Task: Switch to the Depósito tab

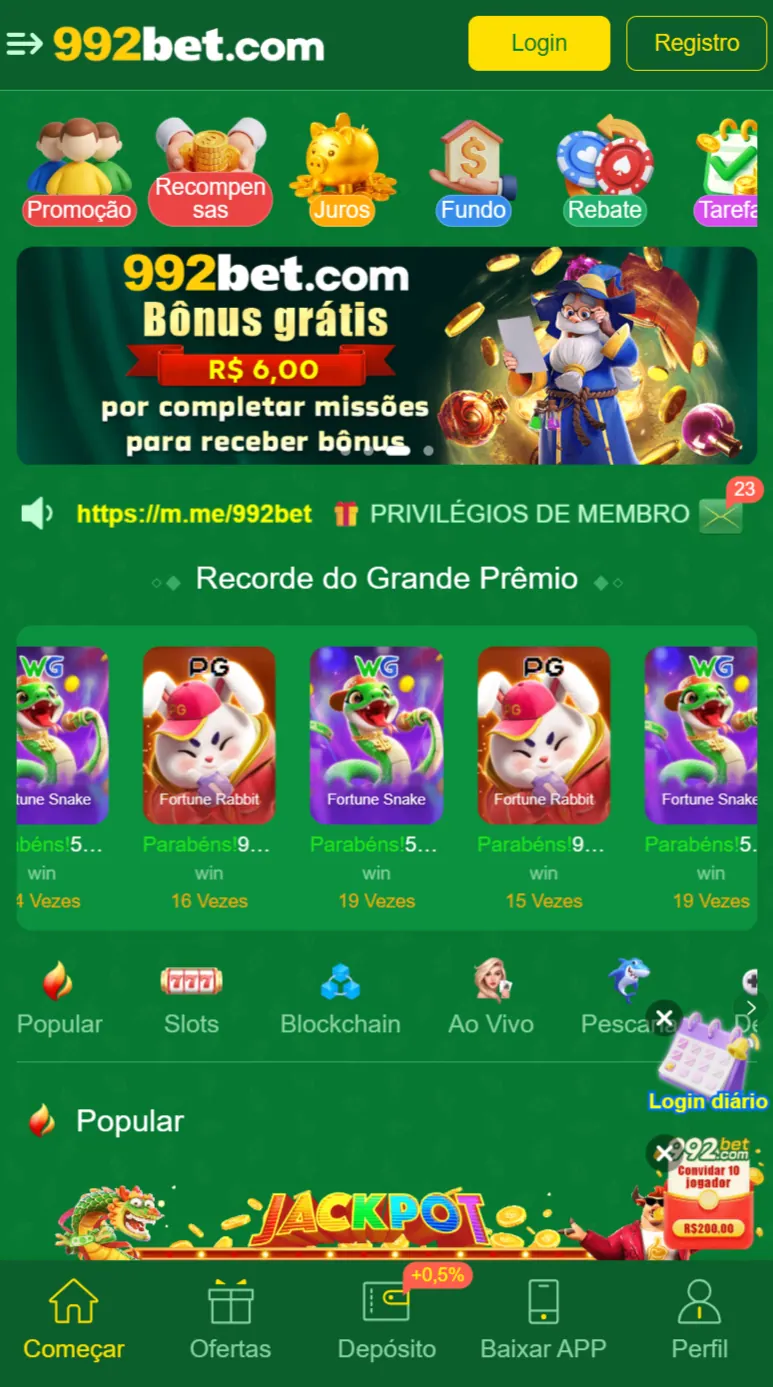Action: click(x=387, y=1320)
